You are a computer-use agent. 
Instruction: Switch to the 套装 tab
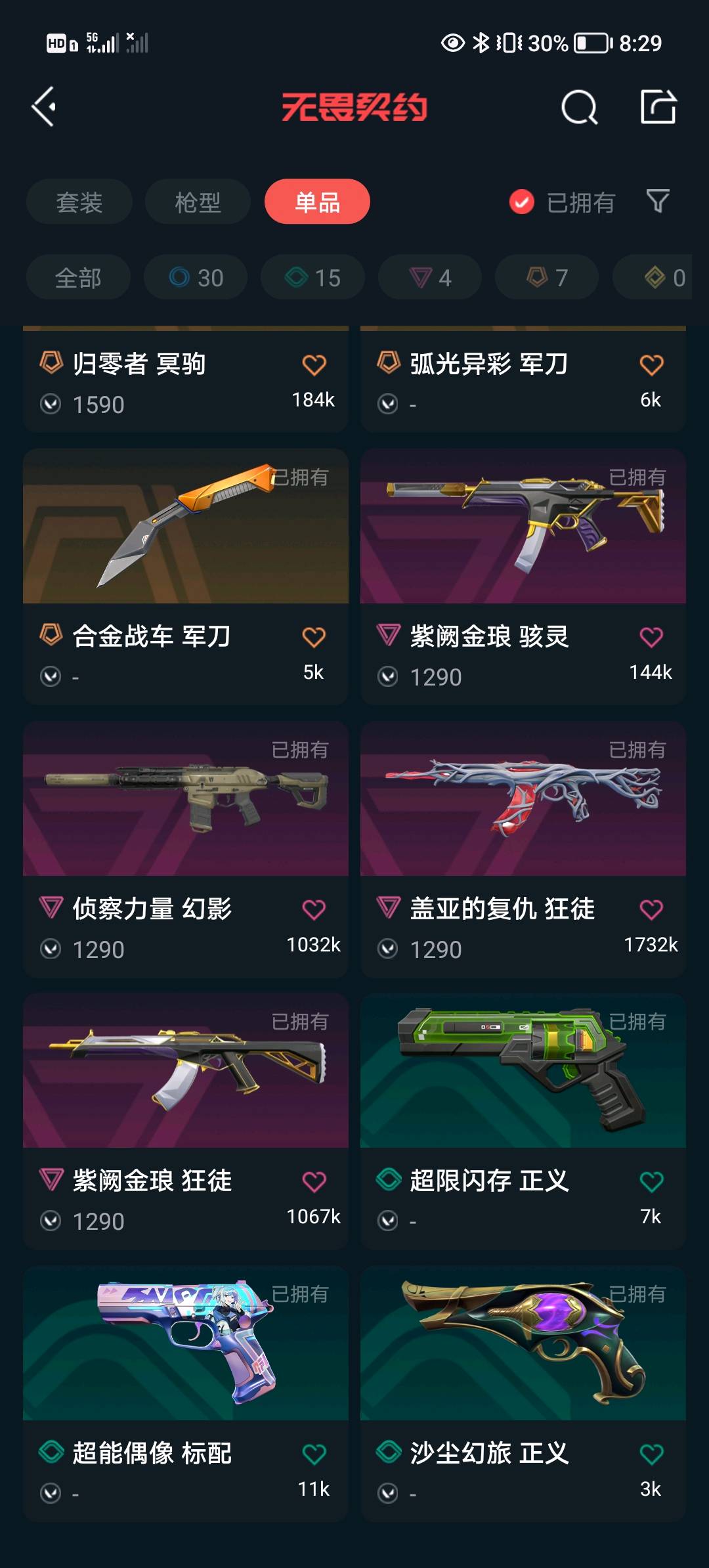tap(79, 202)
